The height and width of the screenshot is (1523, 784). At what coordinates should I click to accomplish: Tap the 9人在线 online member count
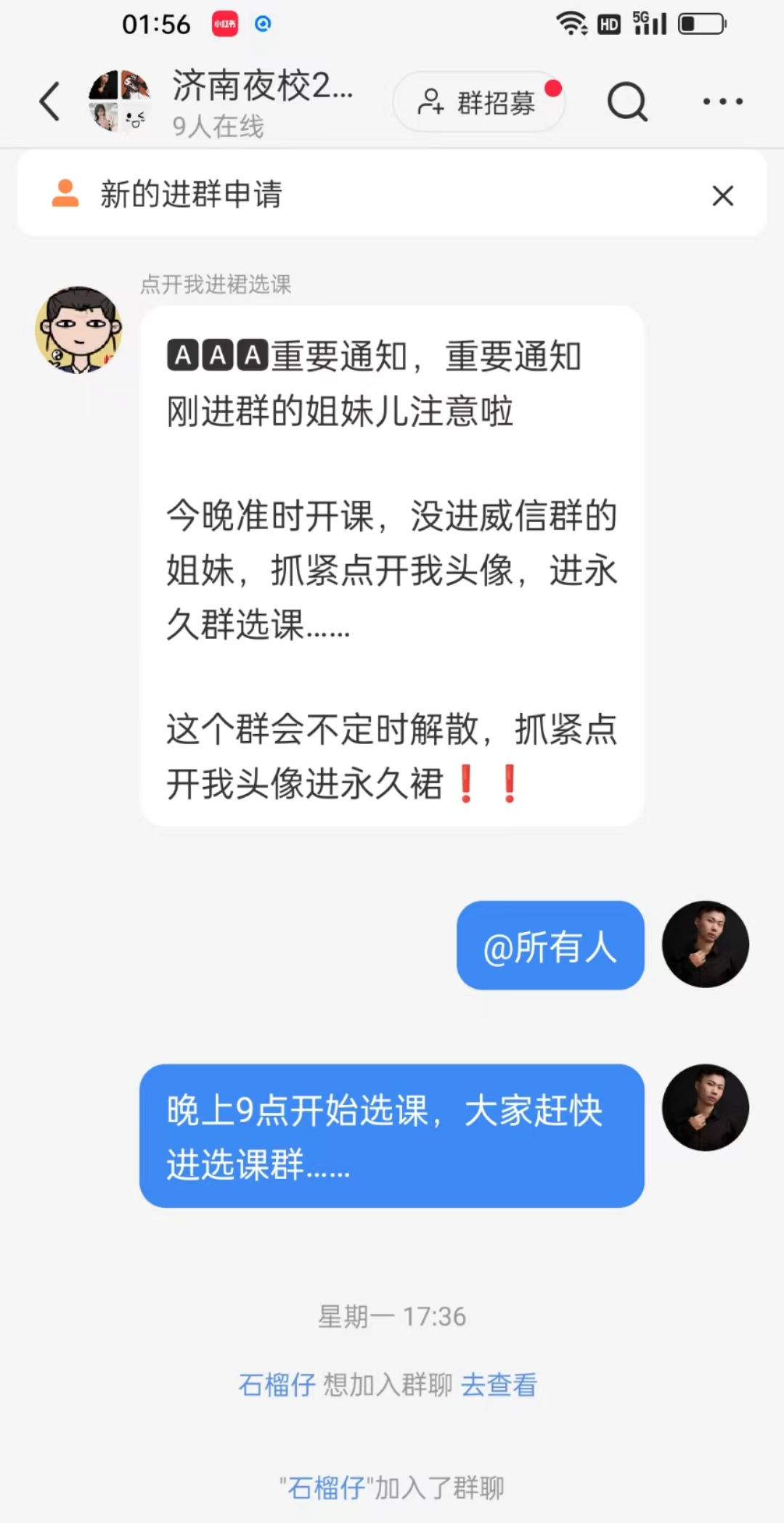(218, 127)
